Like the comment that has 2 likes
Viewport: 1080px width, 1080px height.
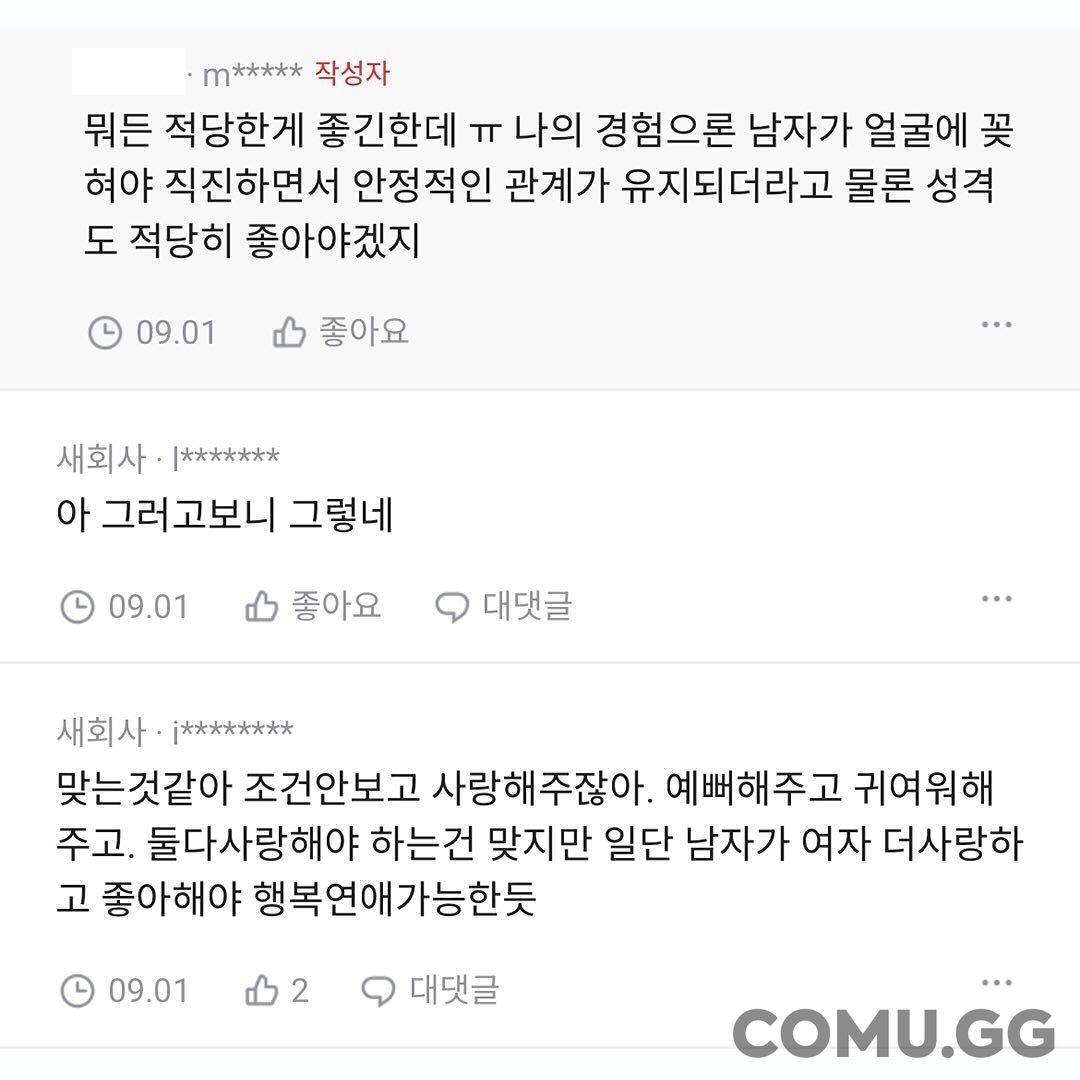[x=277, y=990]
